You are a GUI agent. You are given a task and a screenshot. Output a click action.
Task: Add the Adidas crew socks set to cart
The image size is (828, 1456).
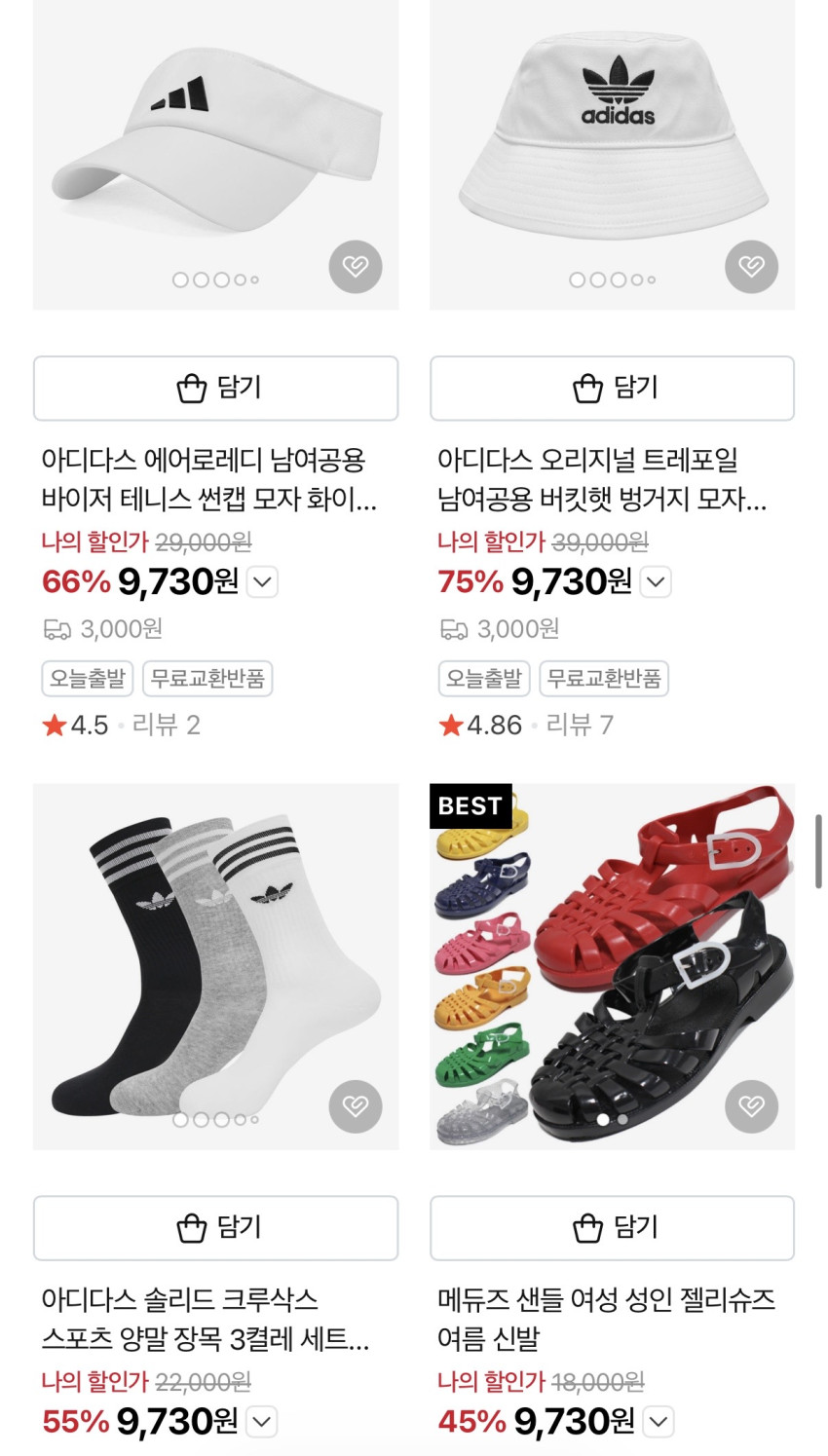click(215, 1228)
